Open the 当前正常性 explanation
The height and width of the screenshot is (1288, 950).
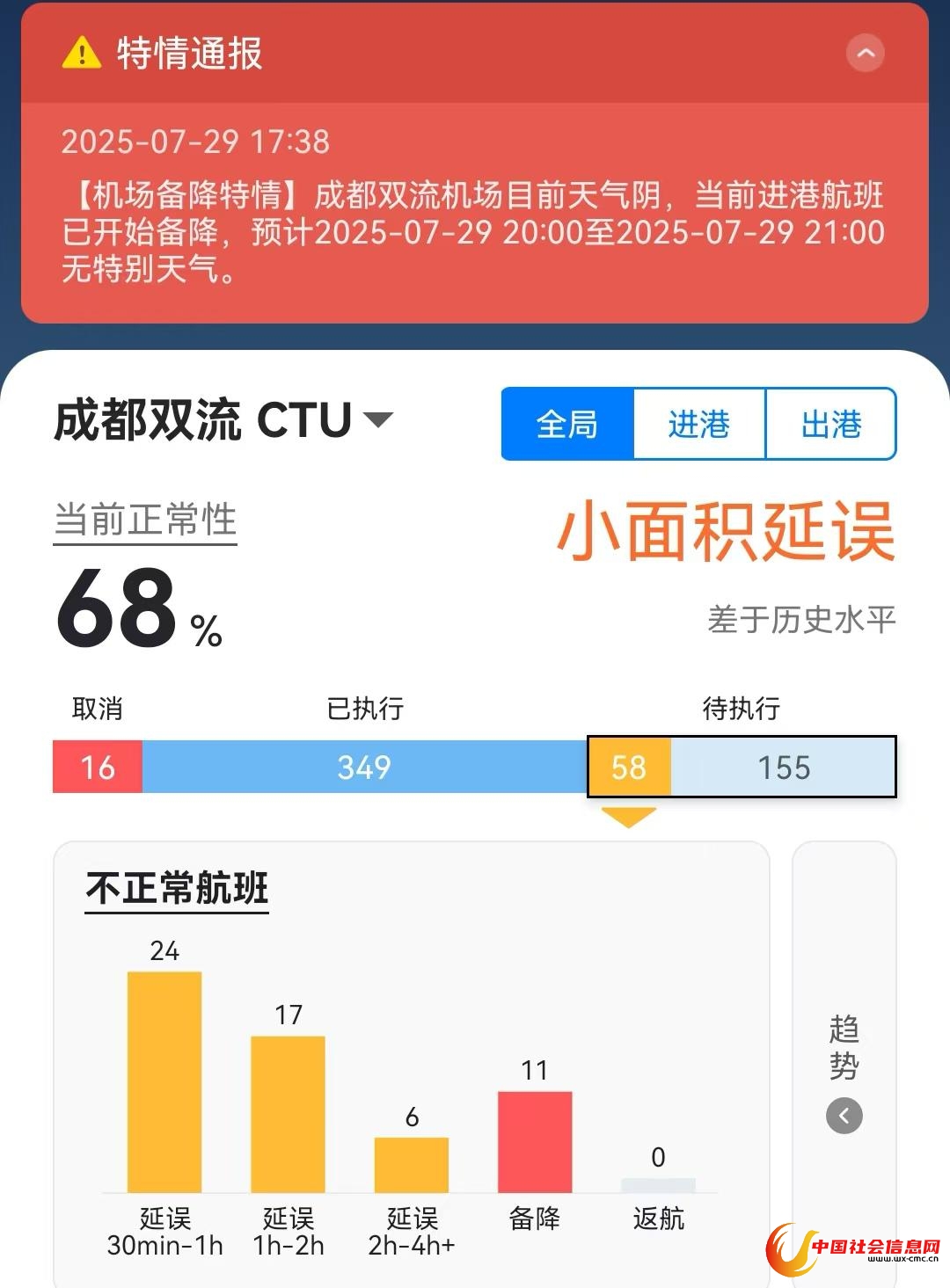[x=145, y=520]
